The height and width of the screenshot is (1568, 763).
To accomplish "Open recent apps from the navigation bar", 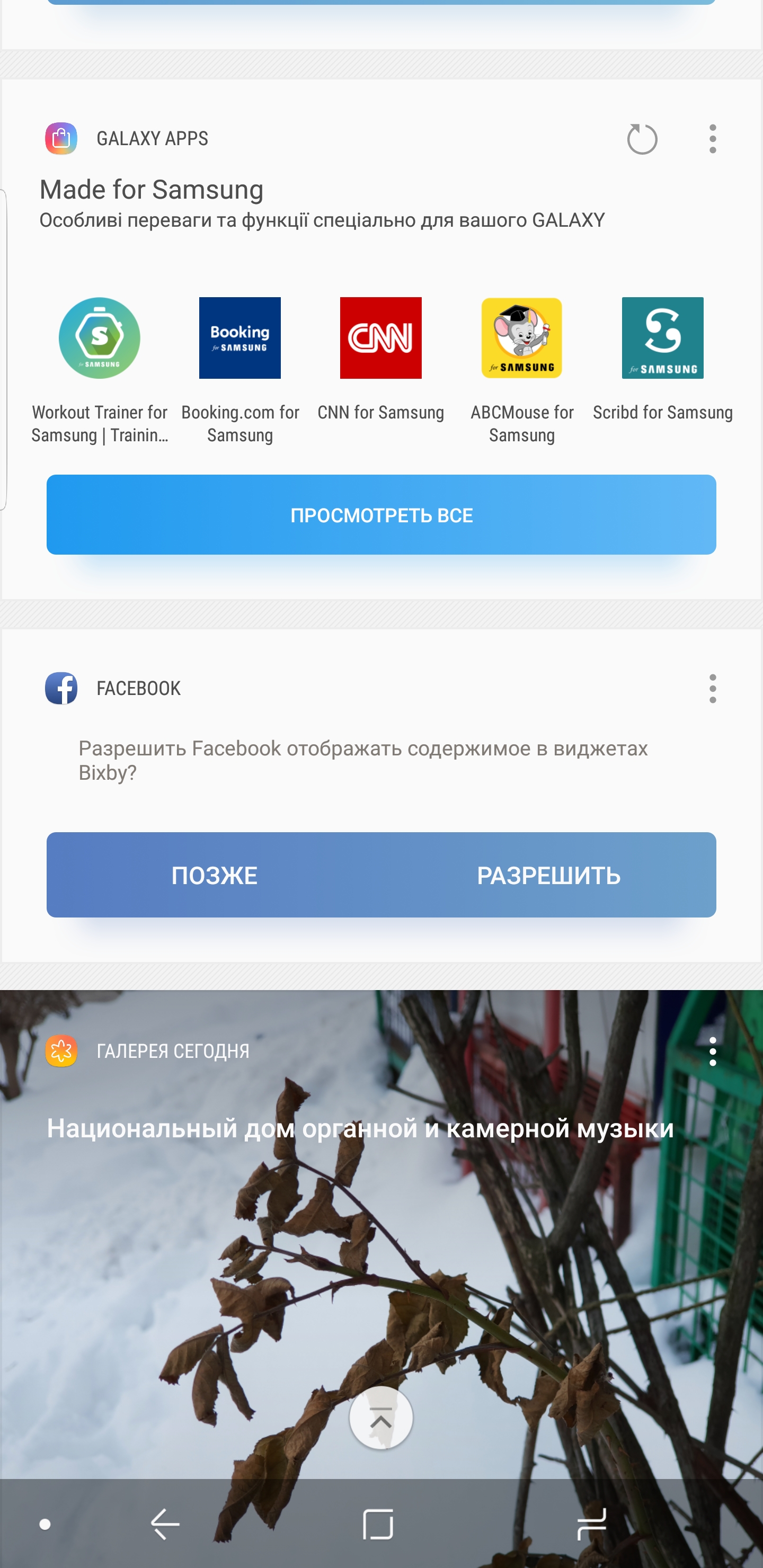I will (x=591, y=1524).
